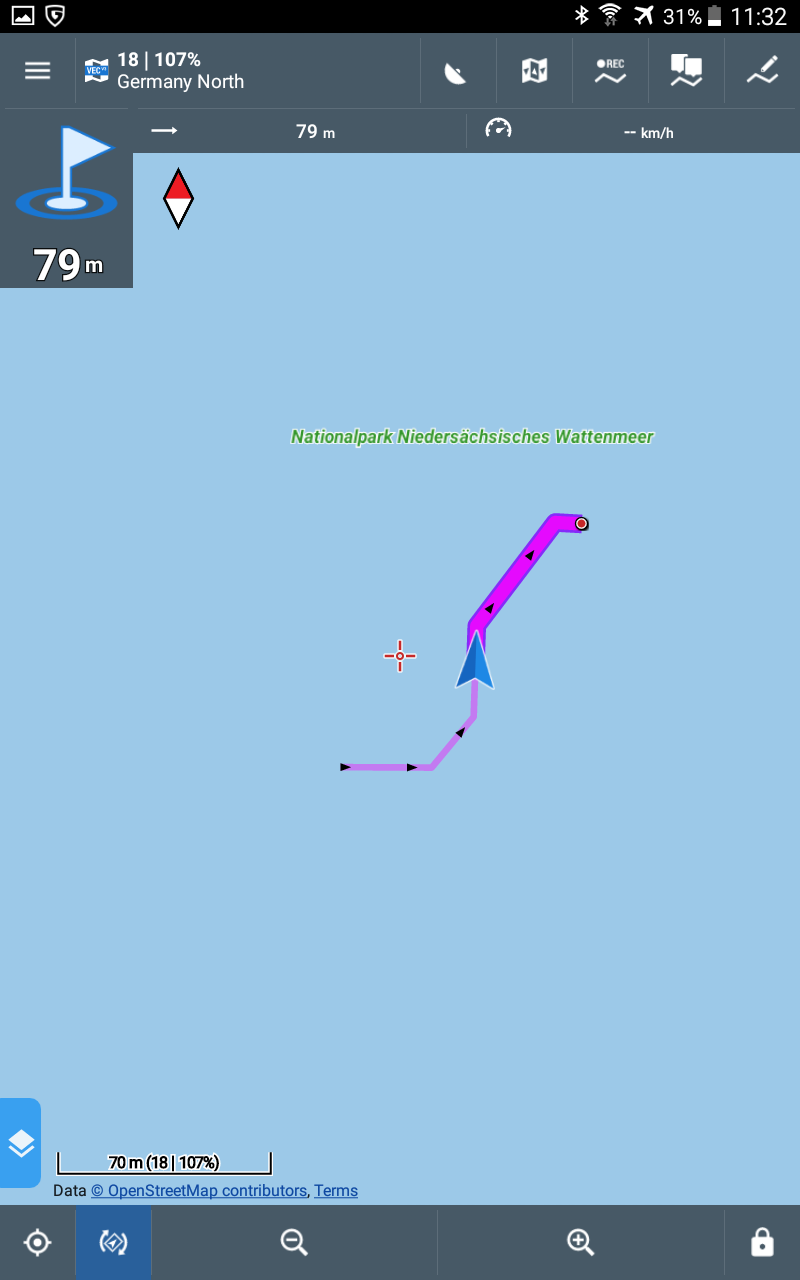
Task: Start track recording with REC button
Action: click(610, 71)
